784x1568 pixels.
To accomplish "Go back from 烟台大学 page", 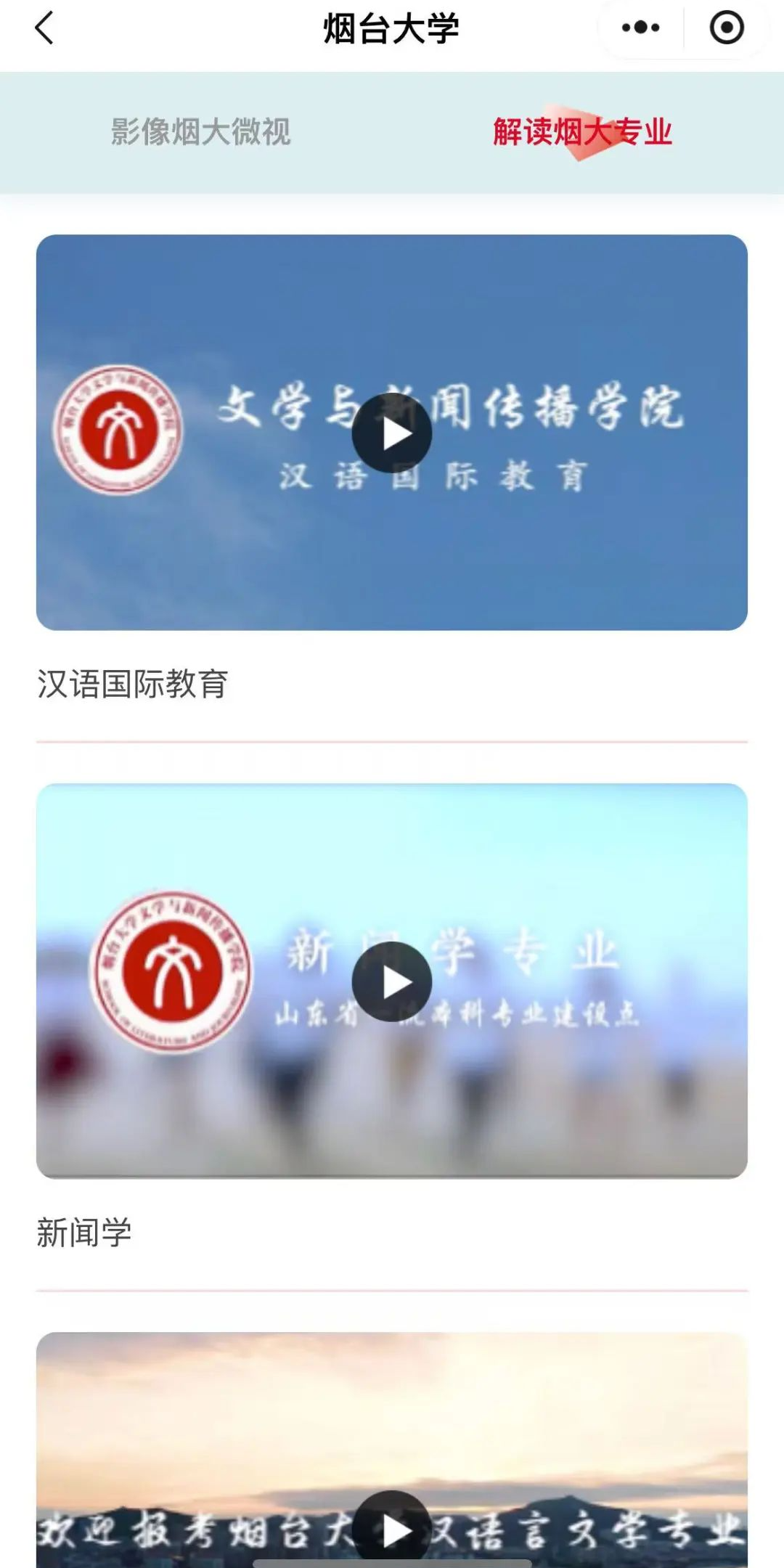I will pos(45,29).
